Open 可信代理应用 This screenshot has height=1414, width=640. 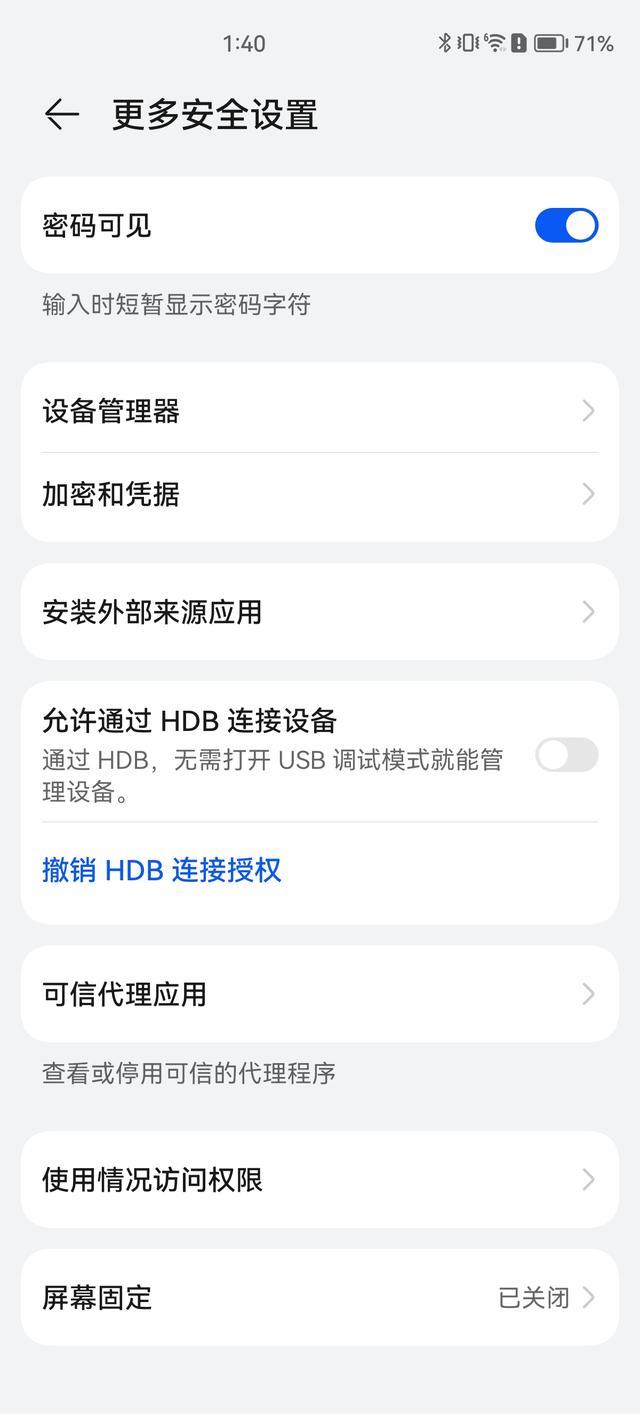(x=320, y=994)
